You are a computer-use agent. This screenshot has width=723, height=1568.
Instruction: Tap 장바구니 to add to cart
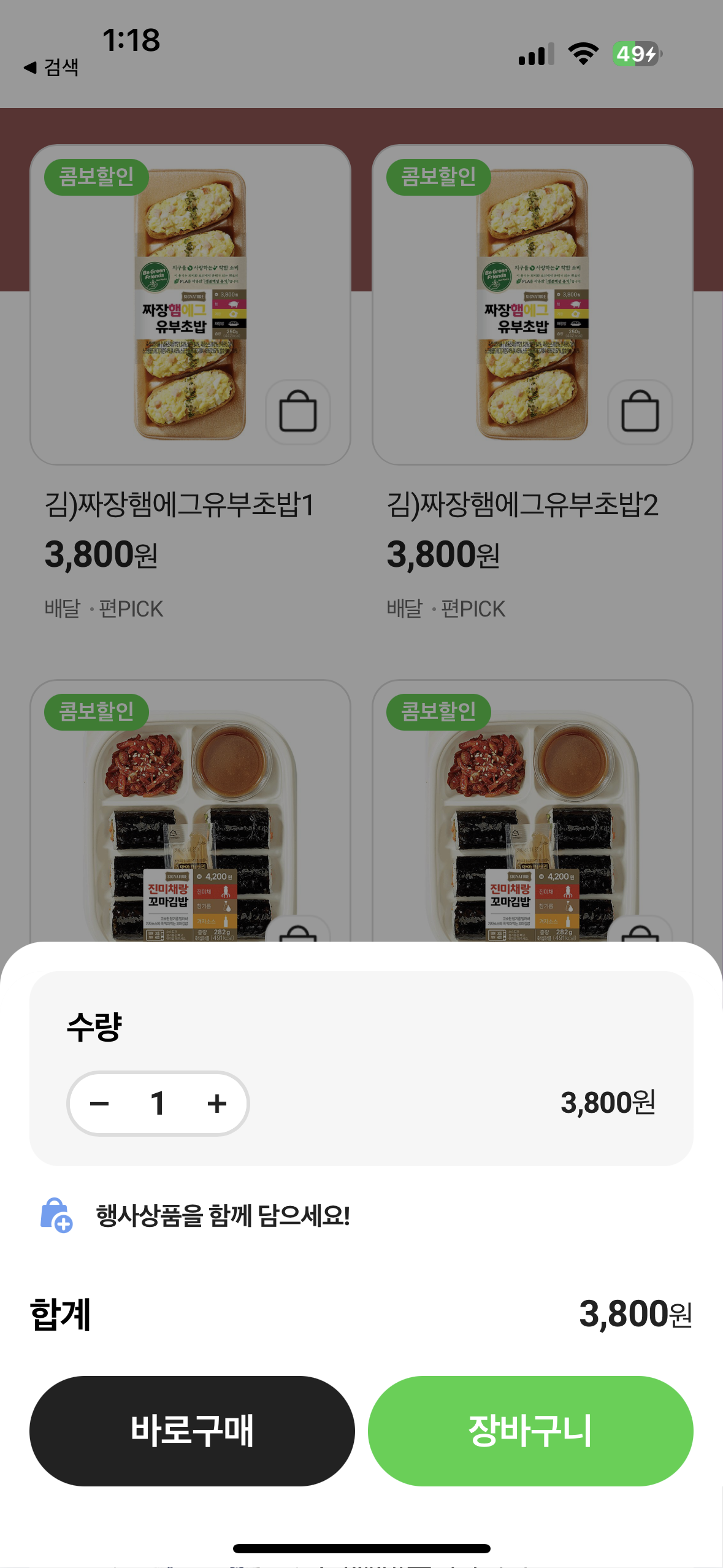click(x=530, y=1431)
